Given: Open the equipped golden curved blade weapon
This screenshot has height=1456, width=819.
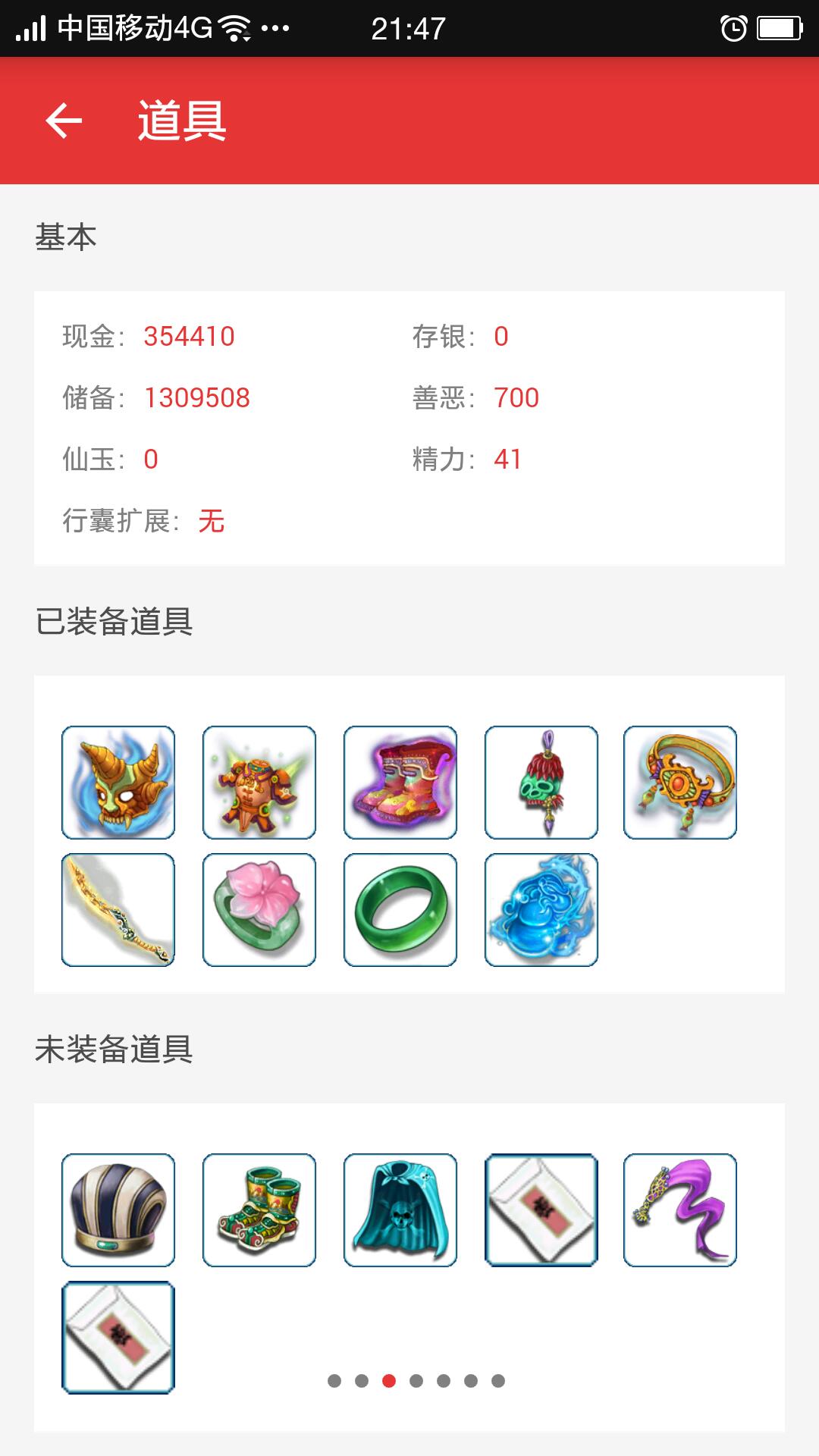Looking at the screenshot, I should click(x=118, y=910).
